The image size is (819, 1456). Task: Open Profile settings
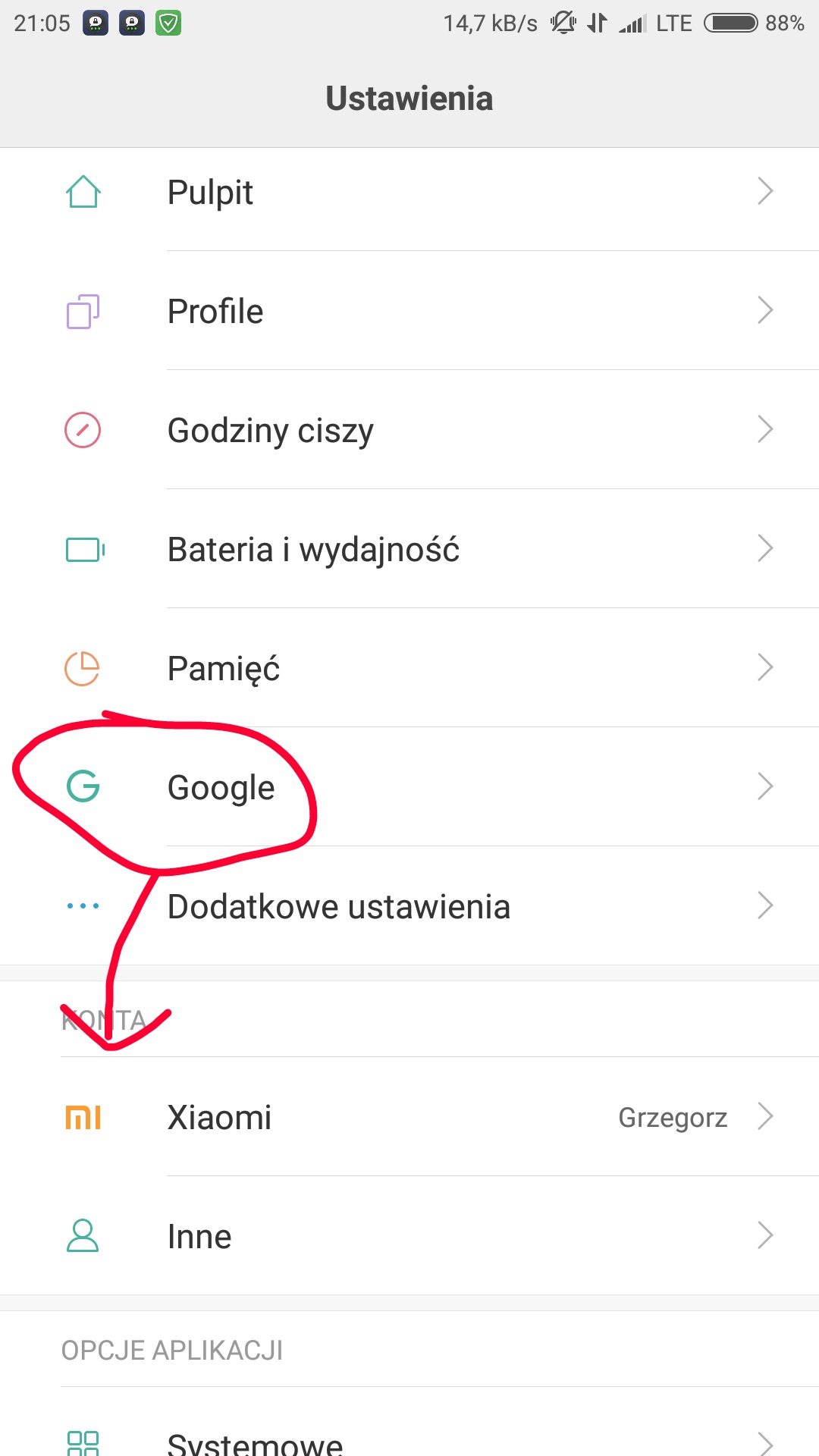tap(409, 311)
